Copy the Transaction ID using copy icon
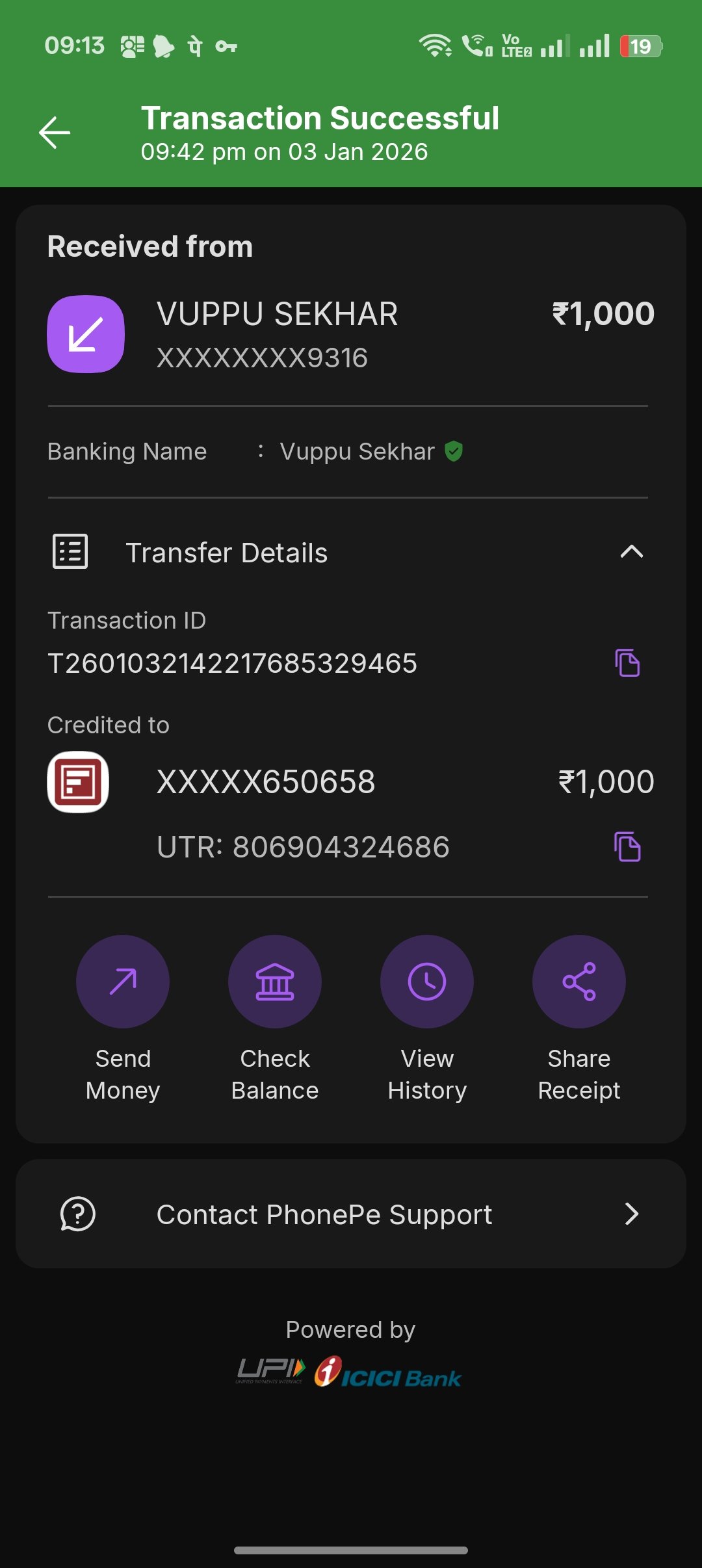Screen dimensions: 702x1568 [x=627, y=664]
